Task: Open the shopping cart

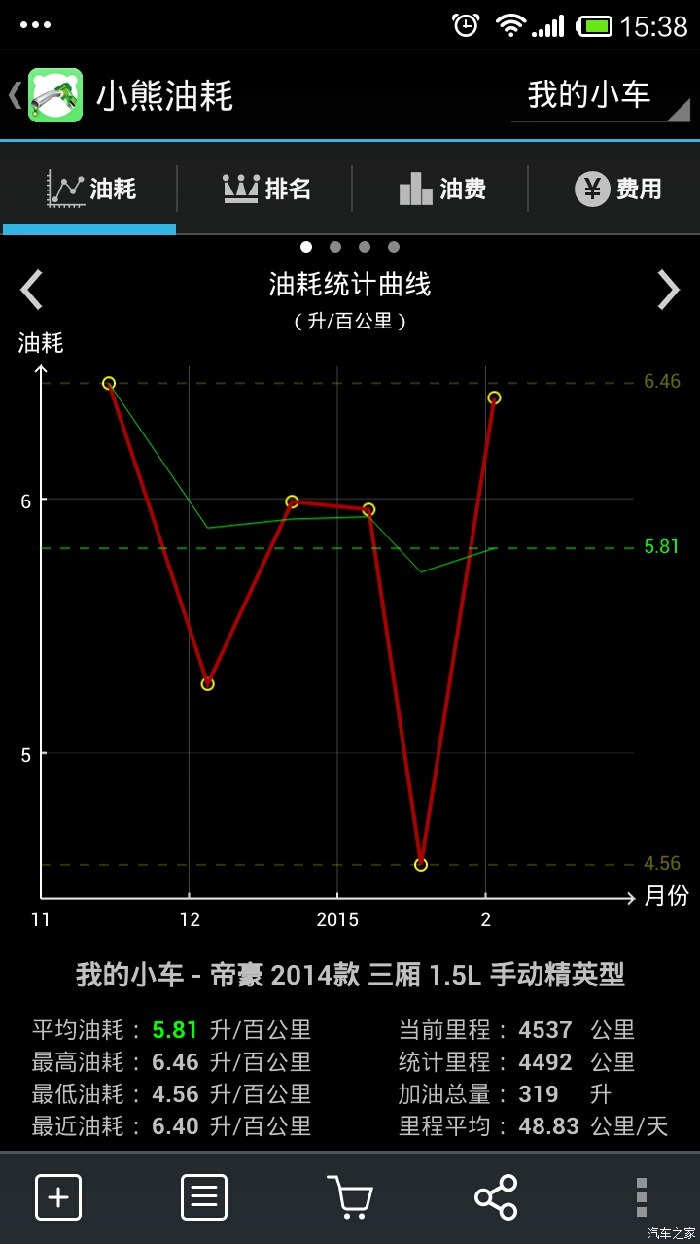Action: [x=350, y=1197]
